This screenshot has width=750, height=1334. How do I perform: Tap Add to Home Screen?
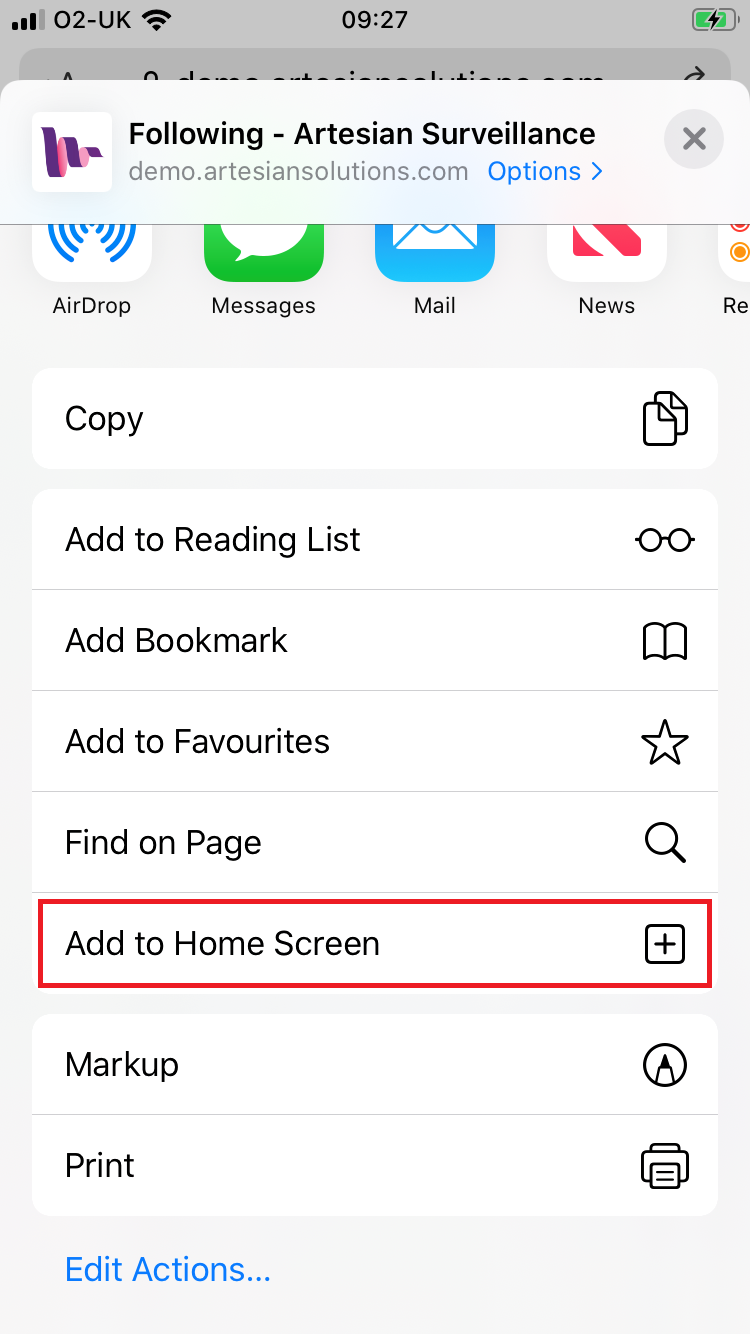pyautogui.click(x=375, y=944)
